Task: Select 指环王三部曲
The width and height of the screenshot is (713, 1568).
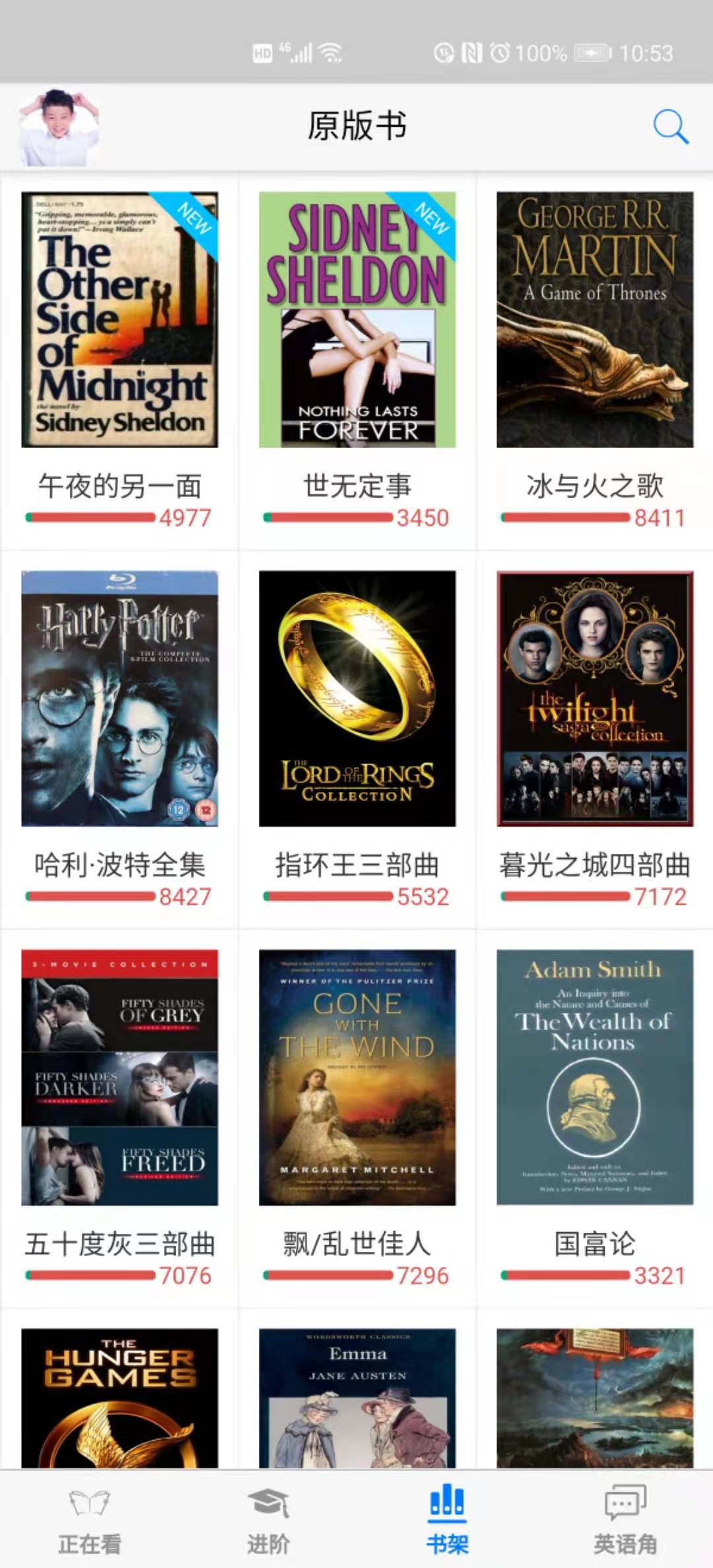Action: (357, 699)
